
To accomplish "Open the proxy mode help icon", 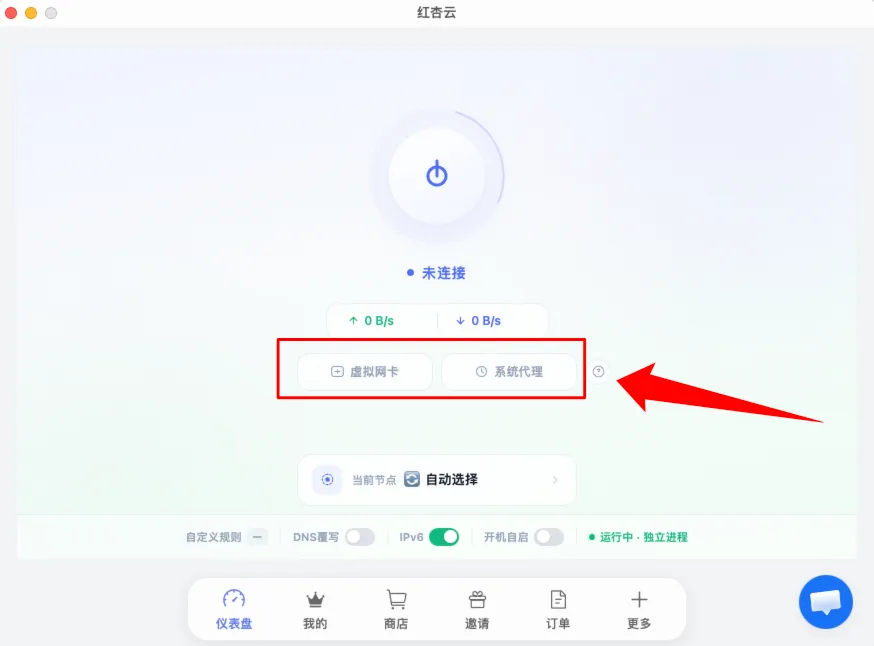I will (x=598, y=371).
